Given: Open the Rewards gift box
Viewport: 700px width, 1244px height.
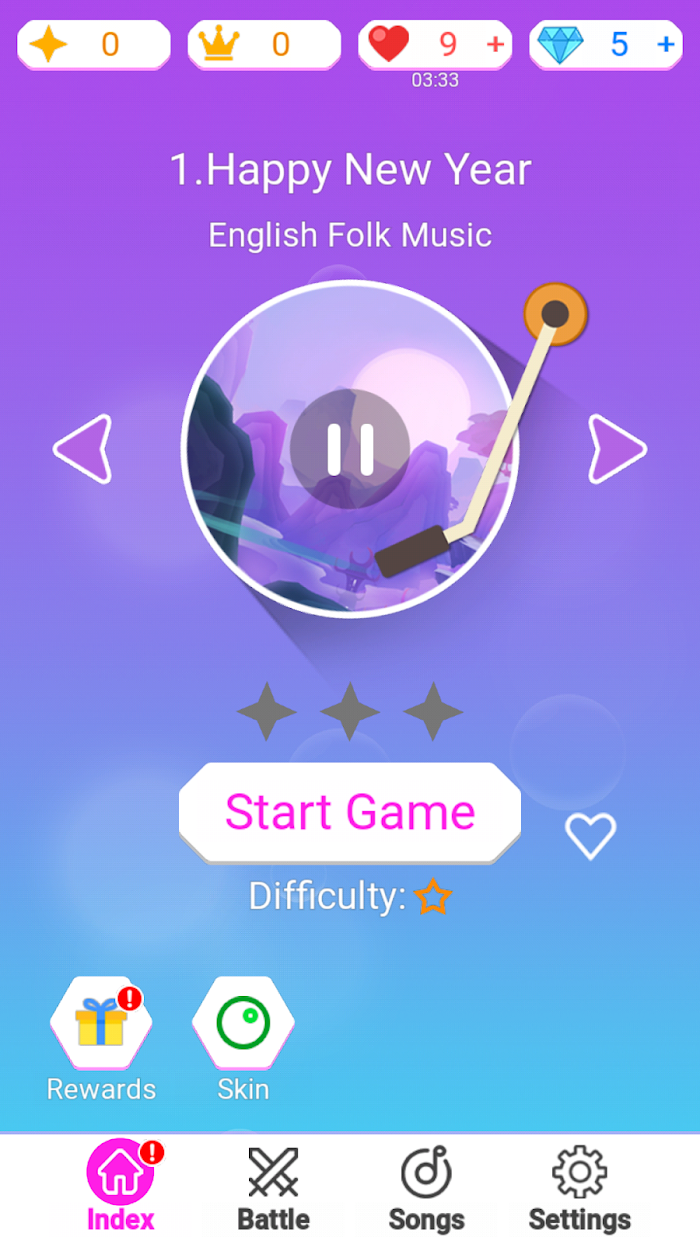Looking at the screenshot, I should 101,1023.
